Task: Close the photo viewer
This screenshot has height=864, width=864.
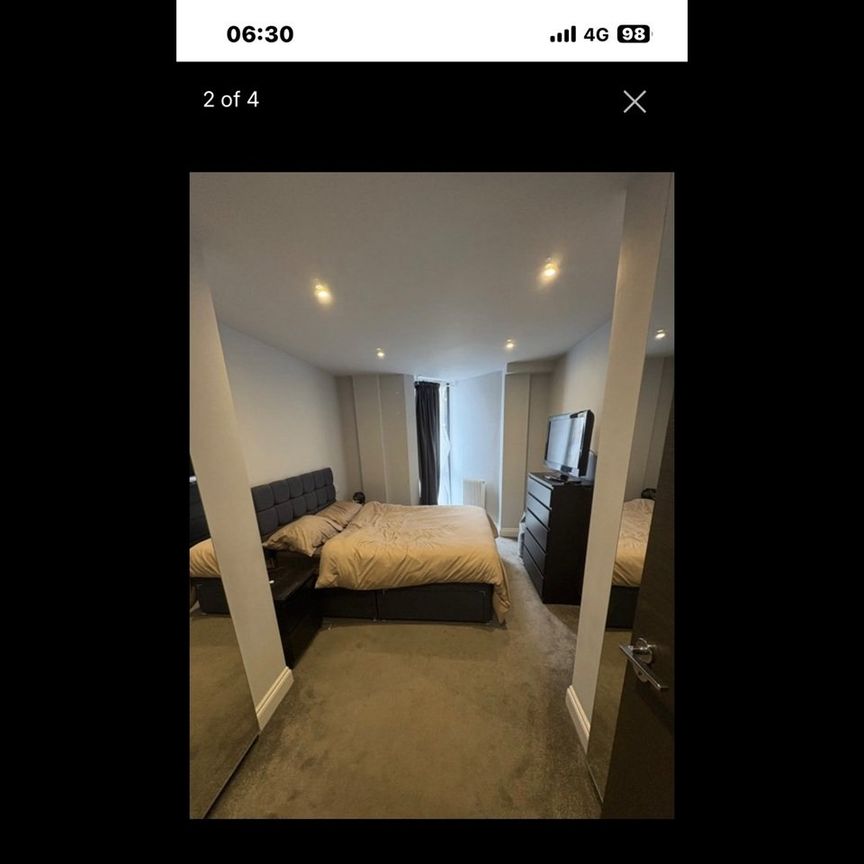Action: [x=634, y=101]
